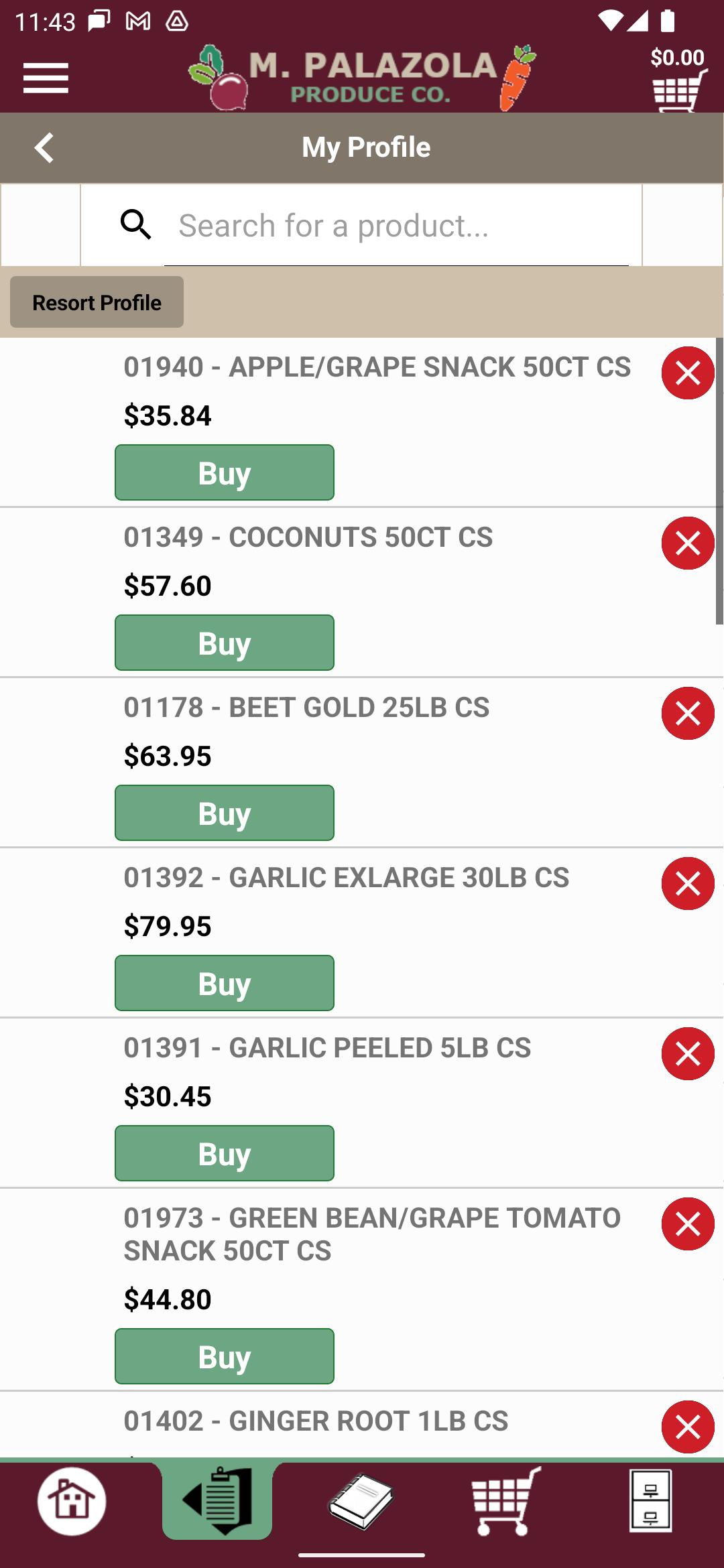724x1568 pixels.
Task: Remove Coconuts 50CT CS from the profile
Action: click(x=688, y=543)
